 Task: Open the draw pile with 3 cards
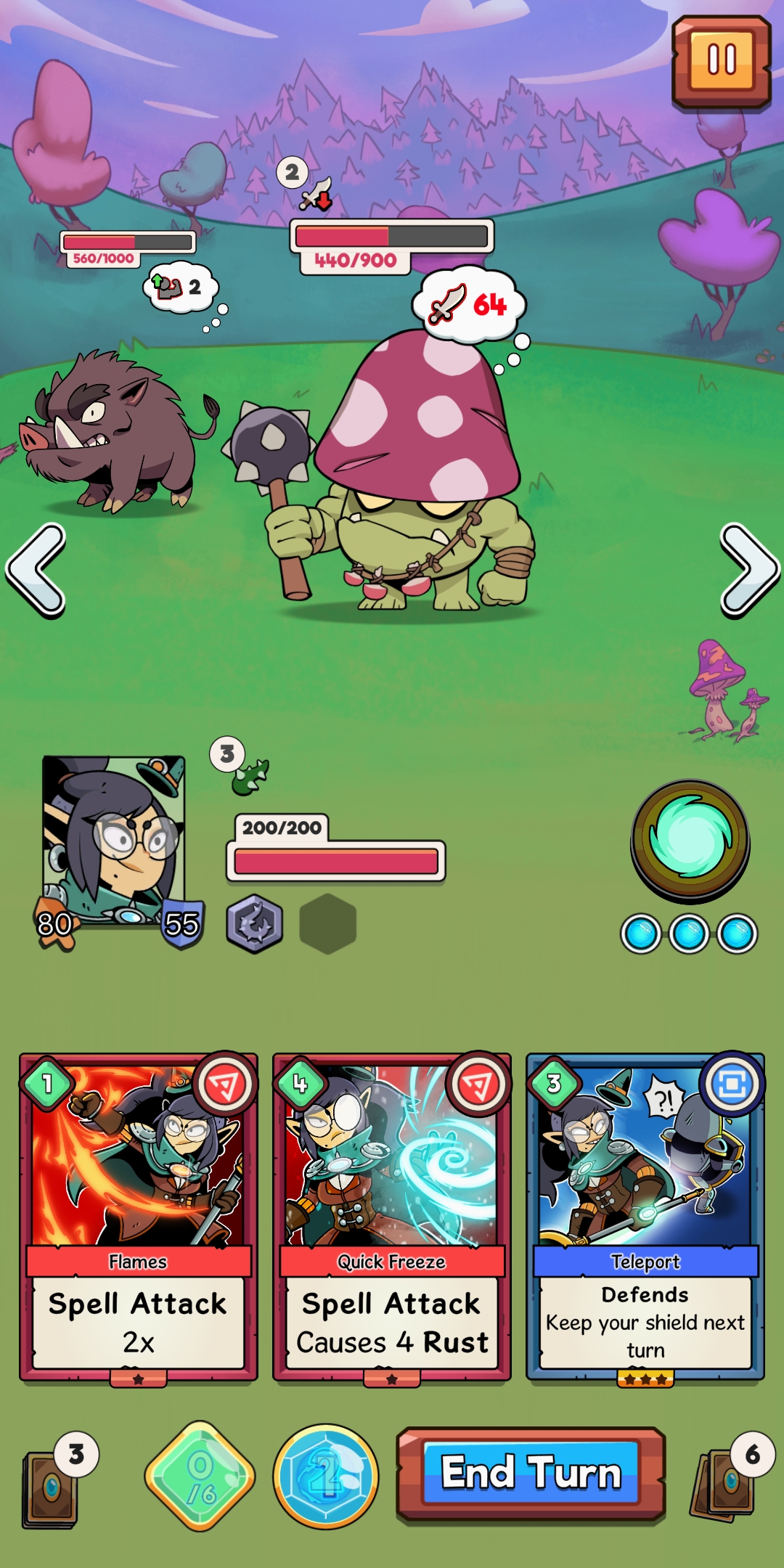[x=52, y=1487]
